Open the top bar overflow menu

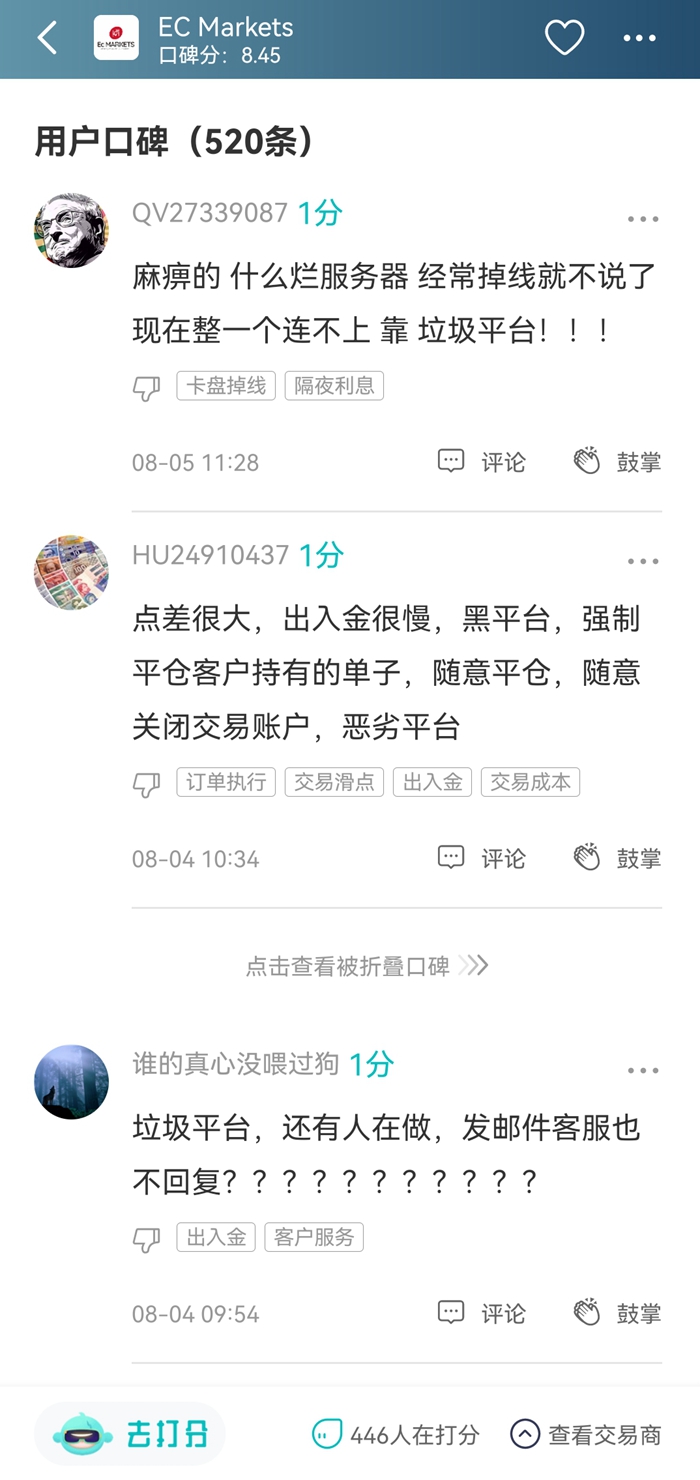pyautogui.click(x=640, y=38)
